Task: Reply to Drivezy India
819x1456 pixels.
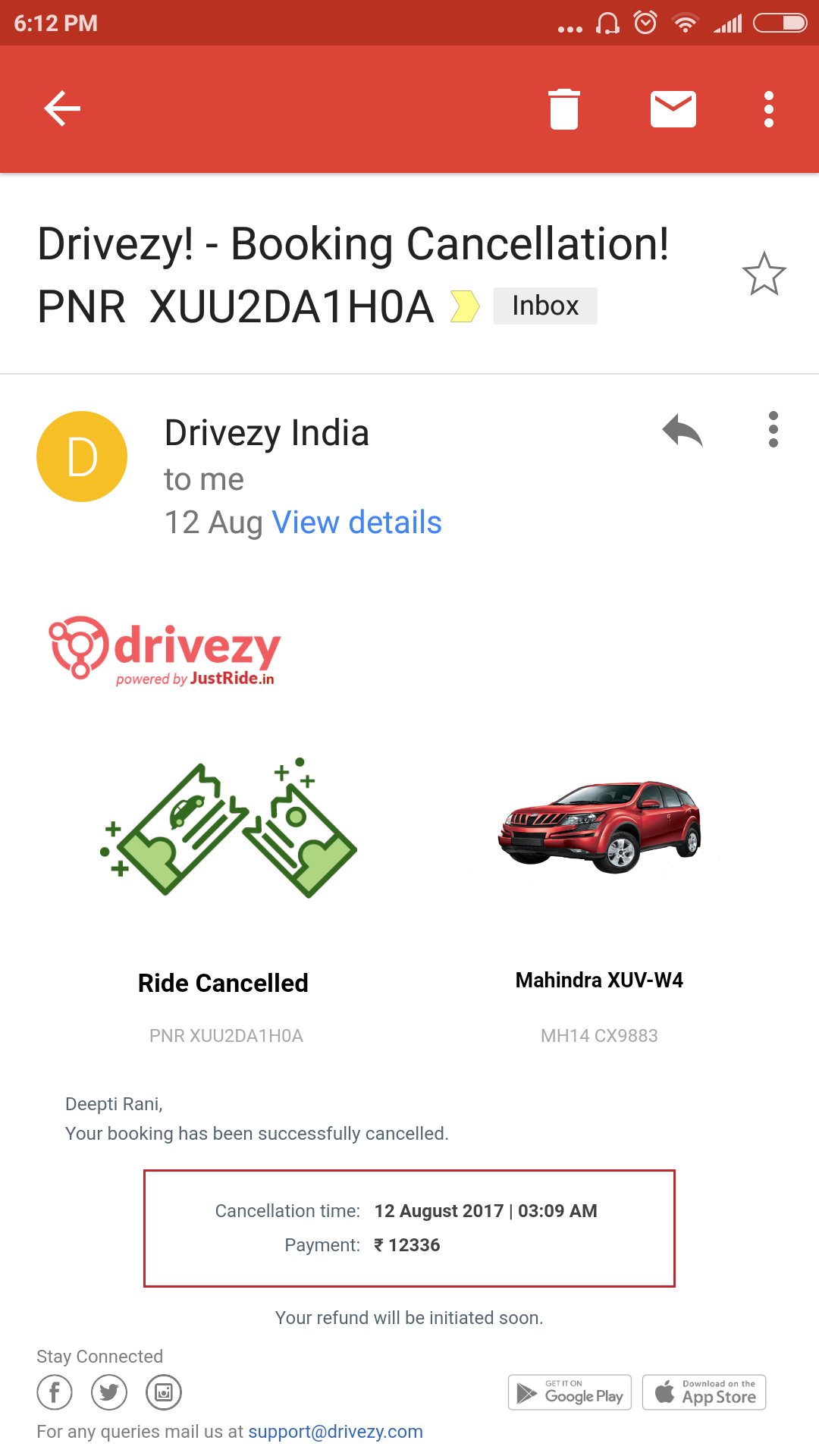Action: (x=682, y=431)
